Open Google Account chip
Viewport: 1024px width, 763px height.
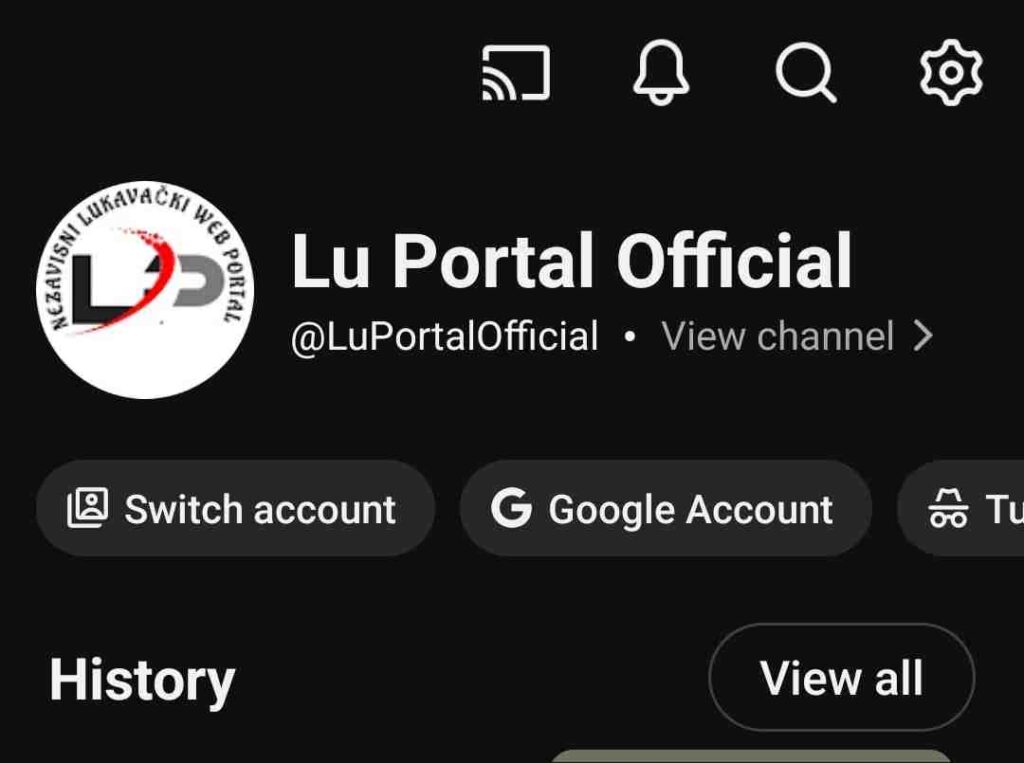(x=665, y=509)
